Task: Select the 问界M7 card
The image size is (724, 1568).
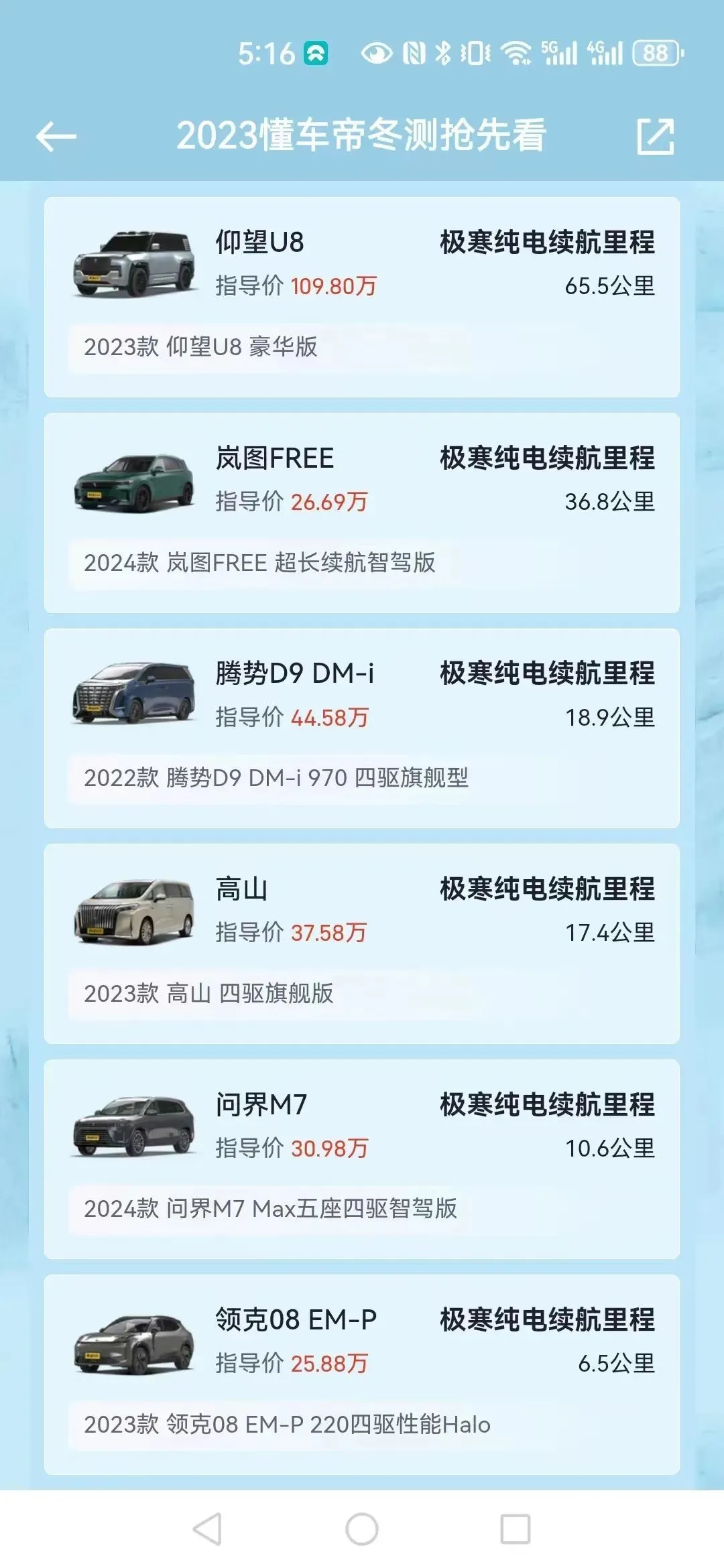Action: [x=362, y=1159]
